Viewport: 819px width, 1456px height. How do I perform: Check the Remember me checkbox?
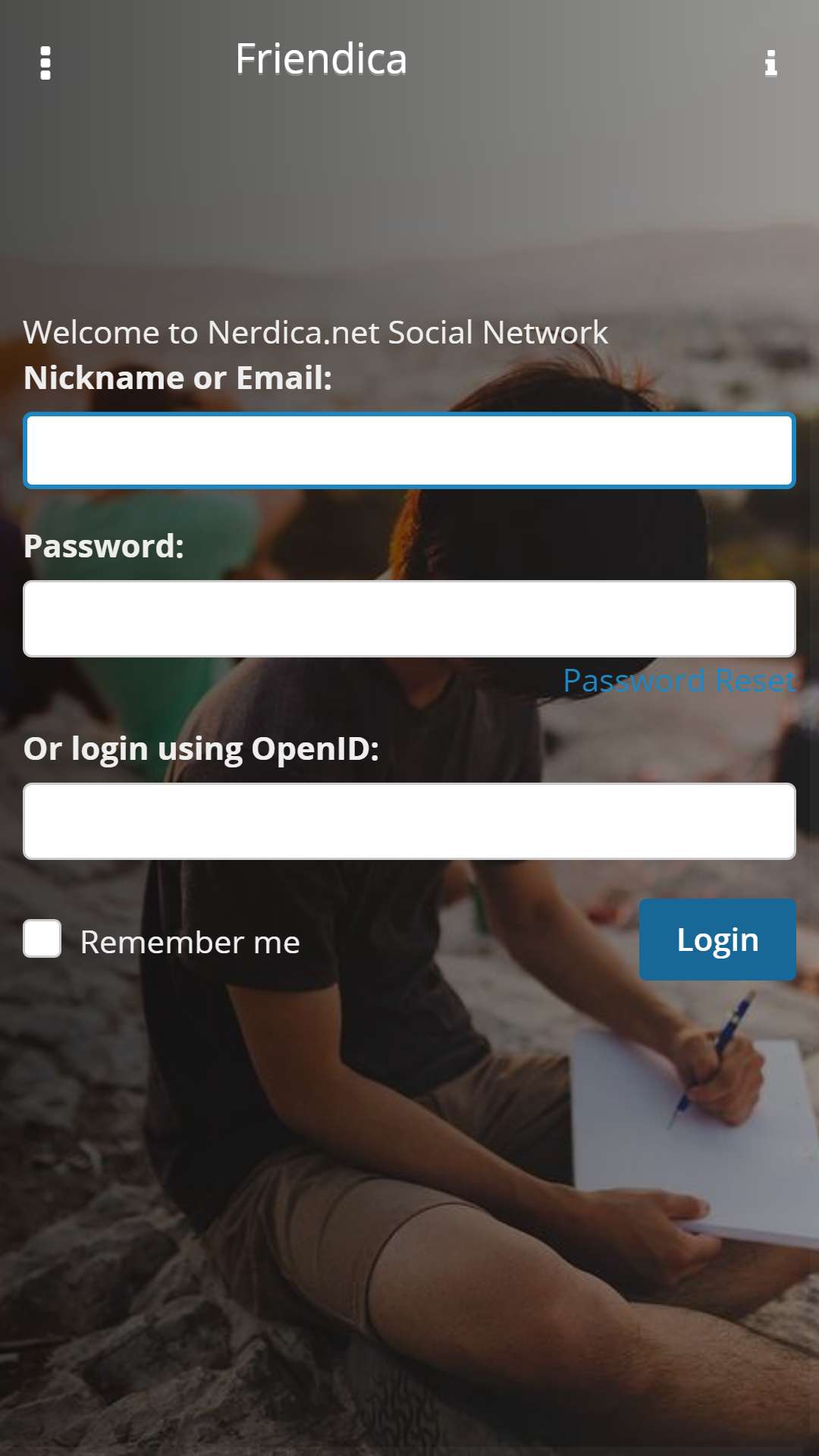click(x=42, y=939)
